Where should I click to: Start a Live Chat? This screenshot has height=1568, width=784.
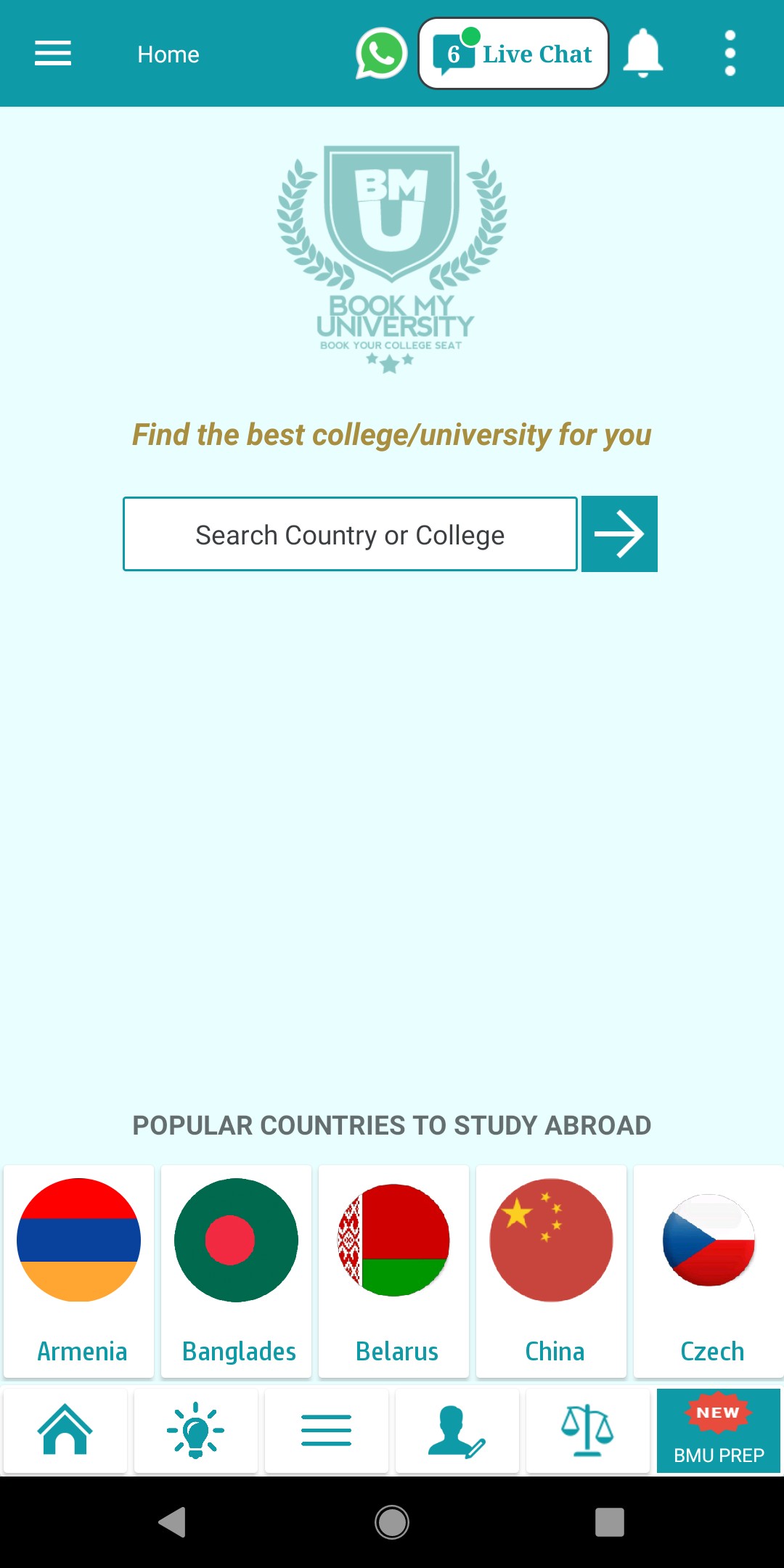click(x=513, y=54)
